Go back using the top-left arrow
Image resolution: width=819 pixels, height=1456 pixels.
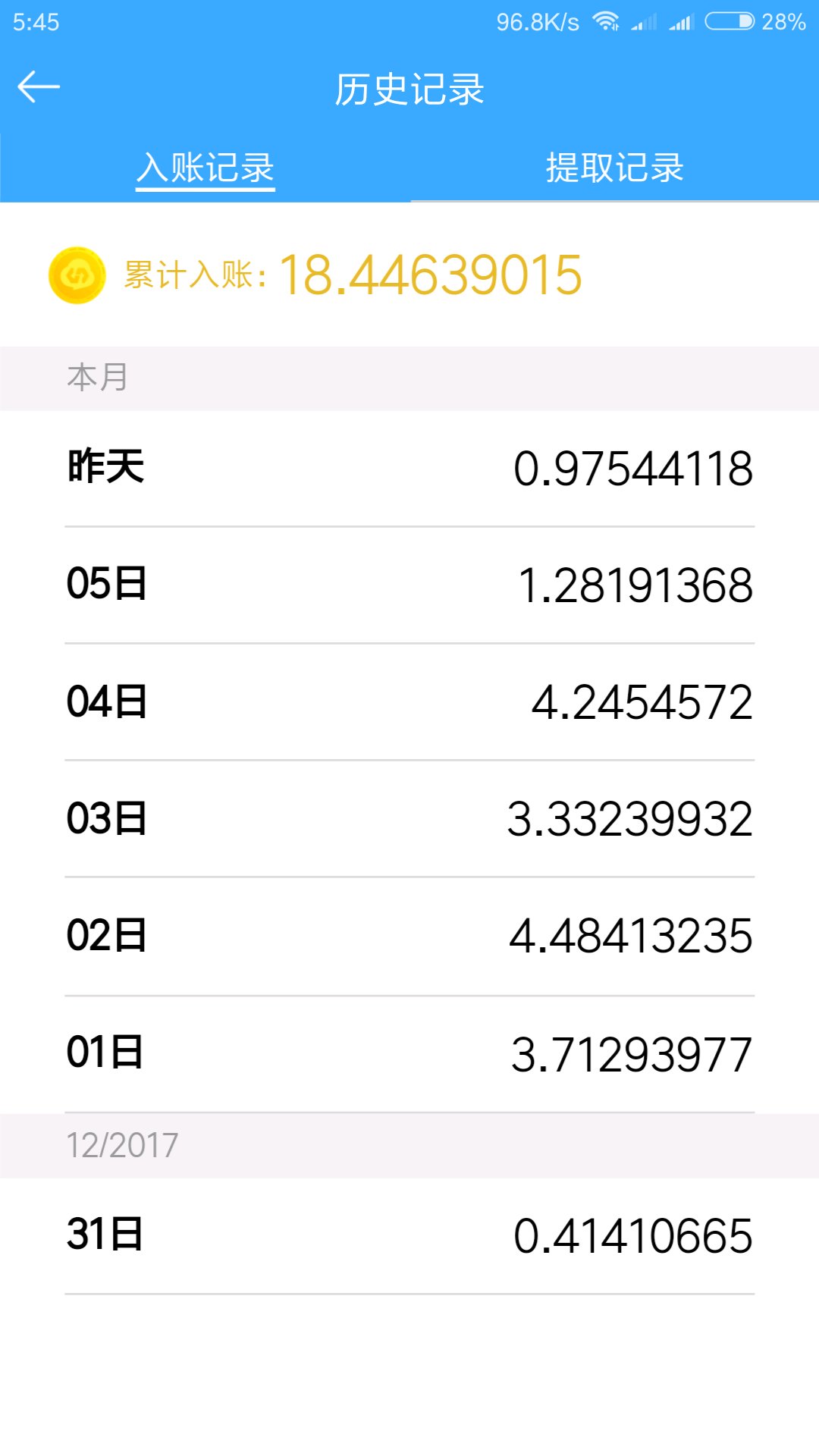[x=39, y=87]
